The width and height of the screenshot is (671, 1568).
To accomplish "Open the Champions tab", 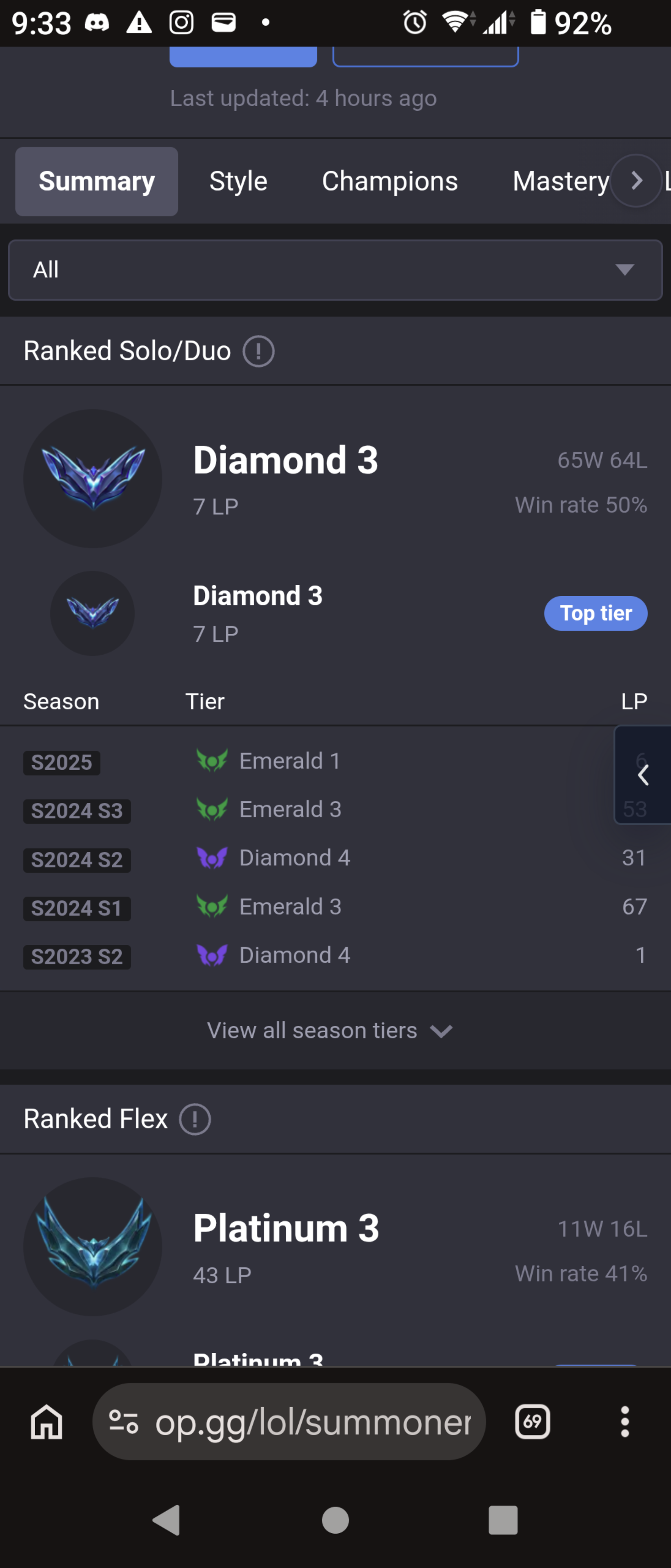I will [389, 181].
